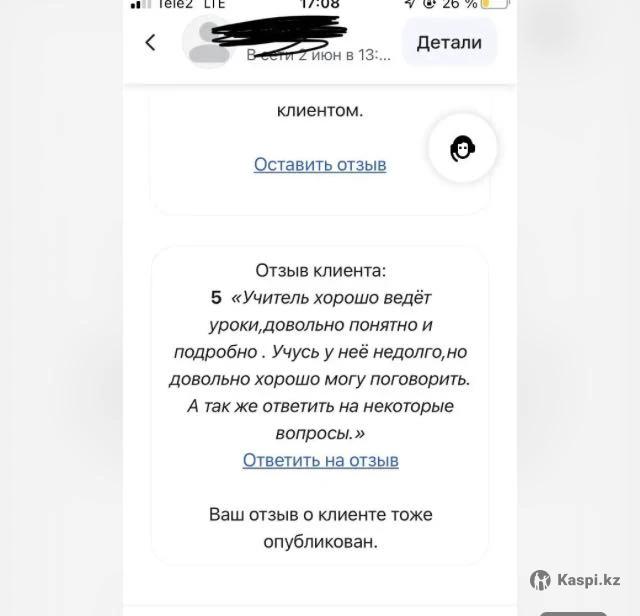The image size is (640, 616).
Task: Open the Детали button
Action: pyautogui.click(x=449, y=42)
